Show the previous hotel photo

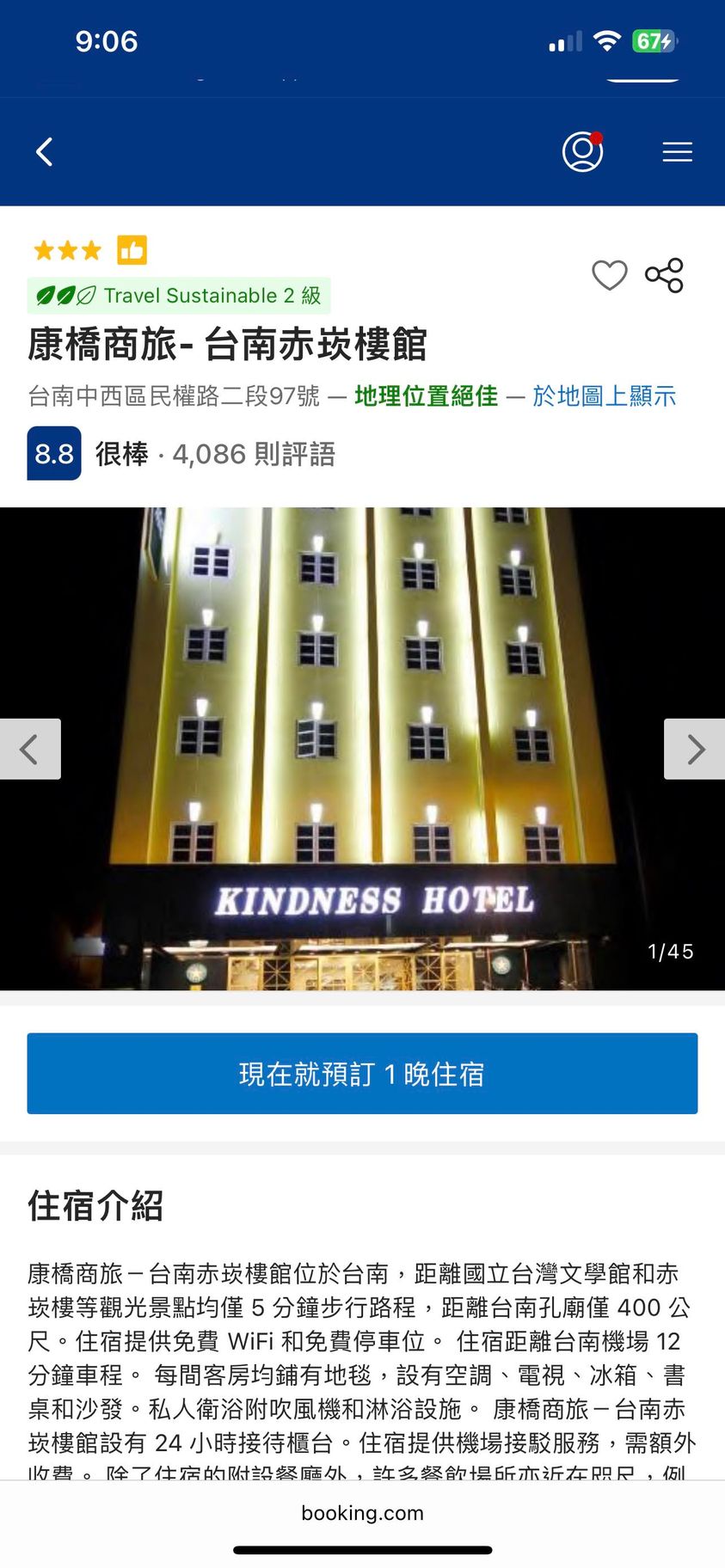30,749
